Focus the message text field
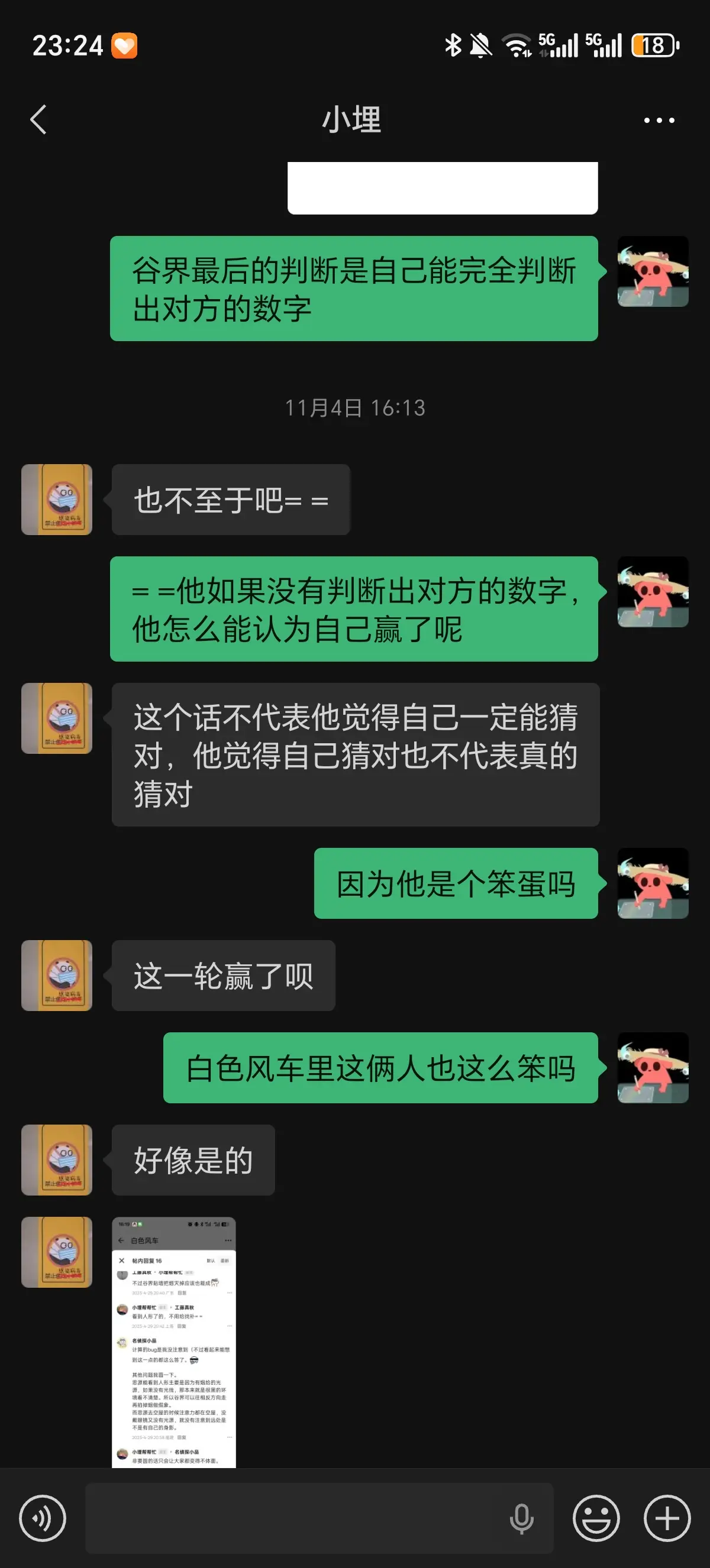 292,1518
